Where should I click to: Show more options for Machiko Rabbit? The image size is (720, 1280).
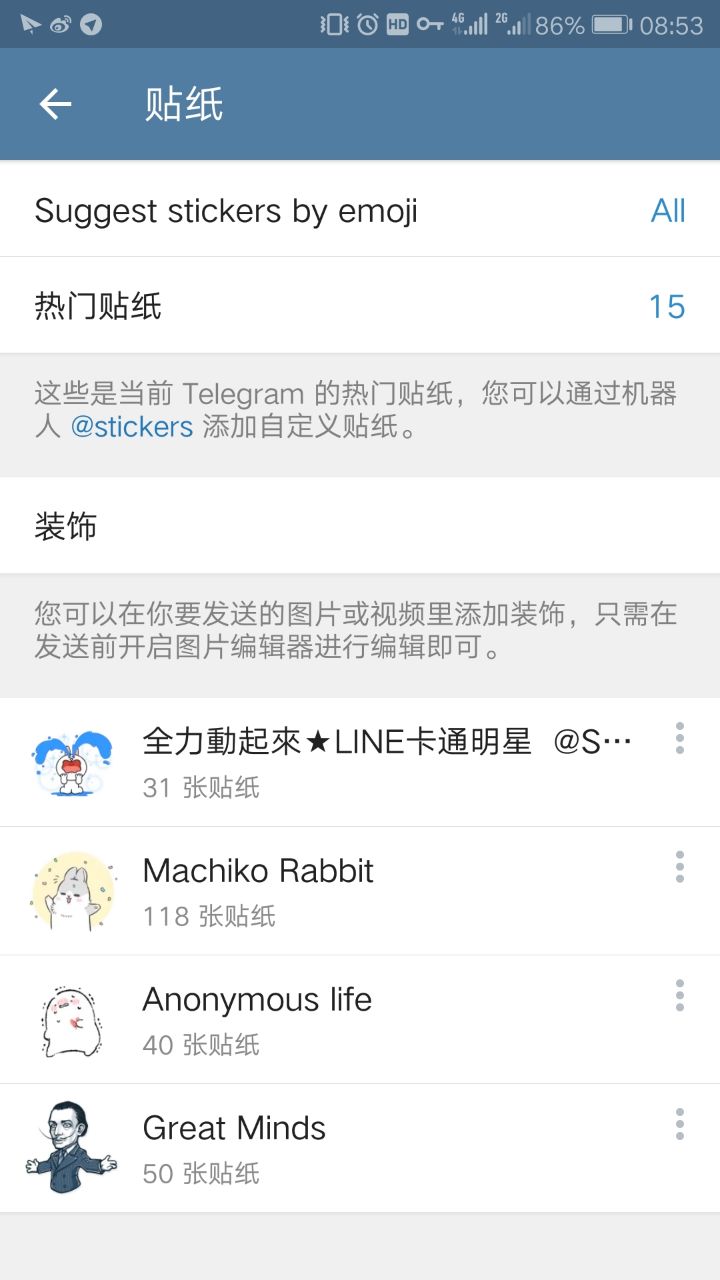pos(680,867)
